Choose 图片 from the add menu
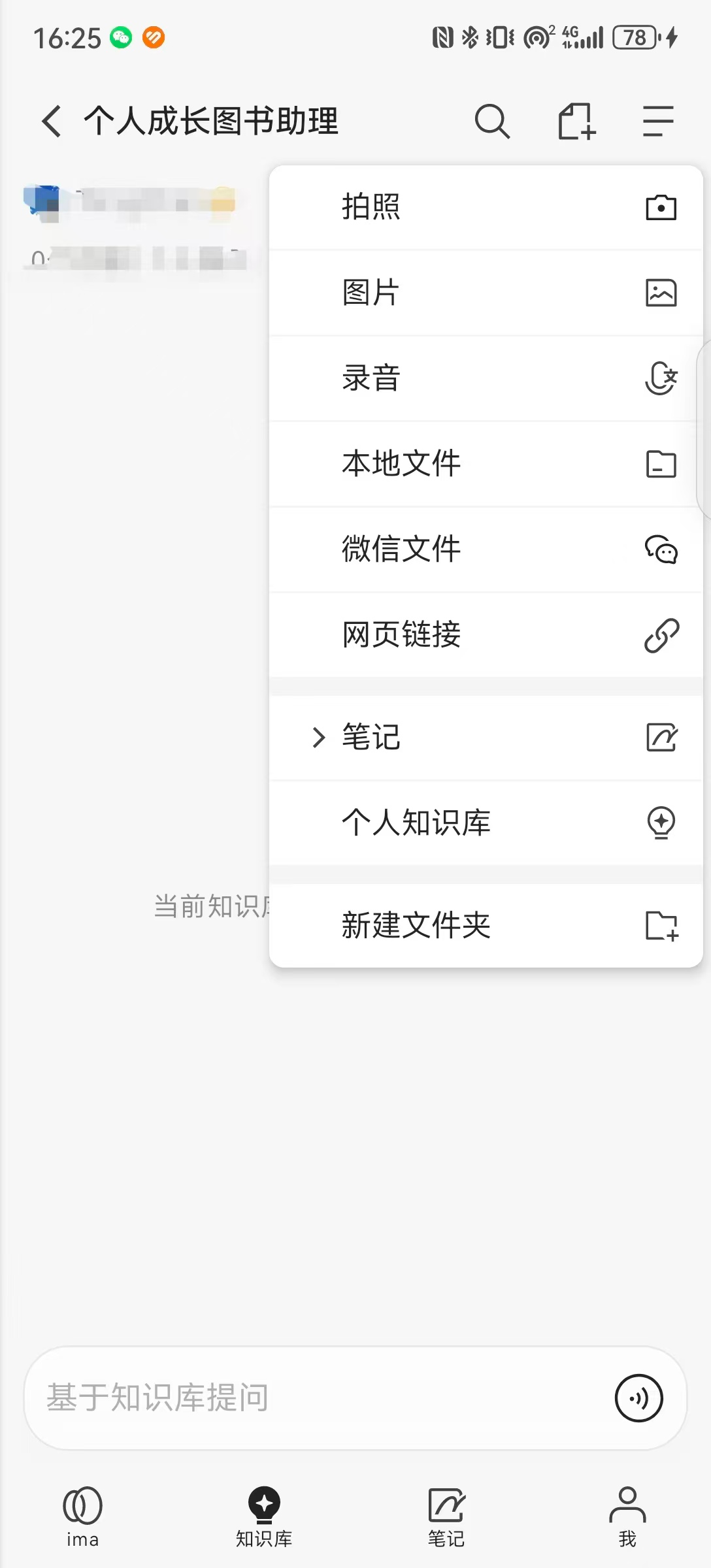 pyautogui.click(x=486, y=293)
